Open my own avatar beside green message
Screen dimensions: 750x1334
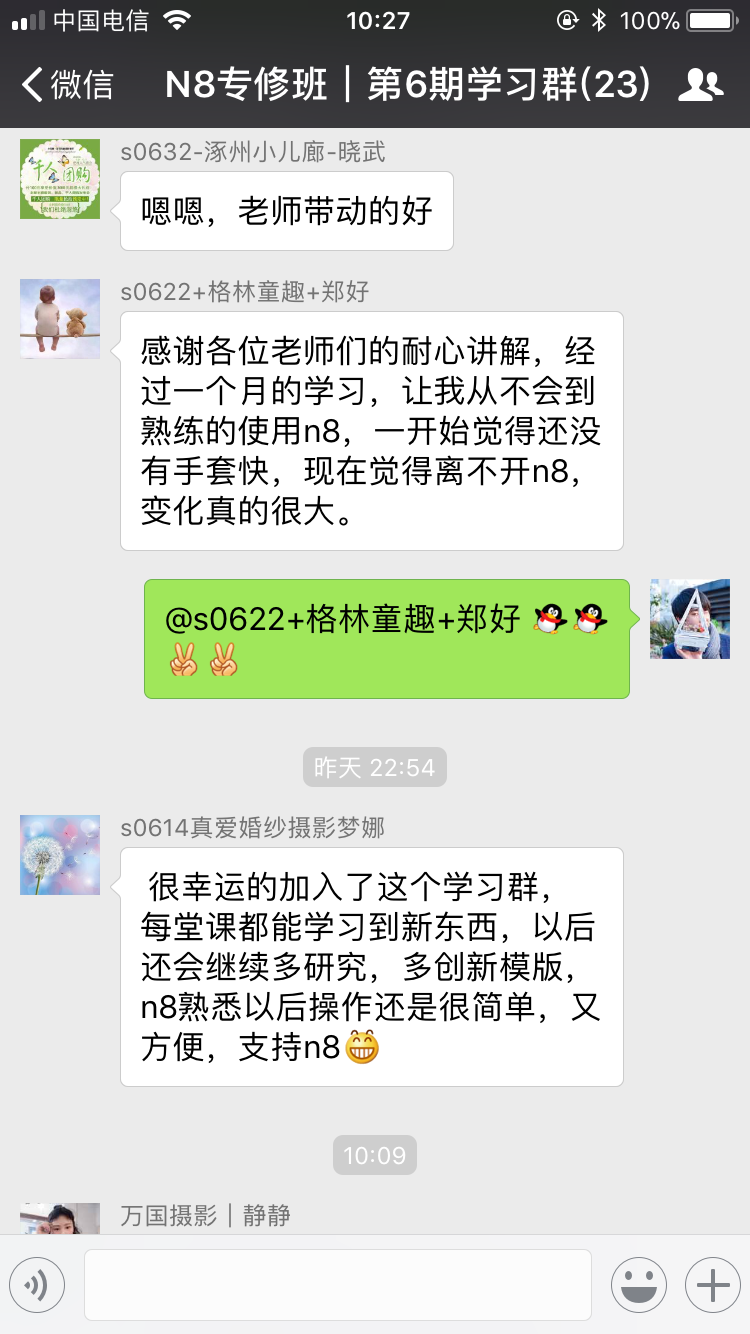[x=689, y=619]
